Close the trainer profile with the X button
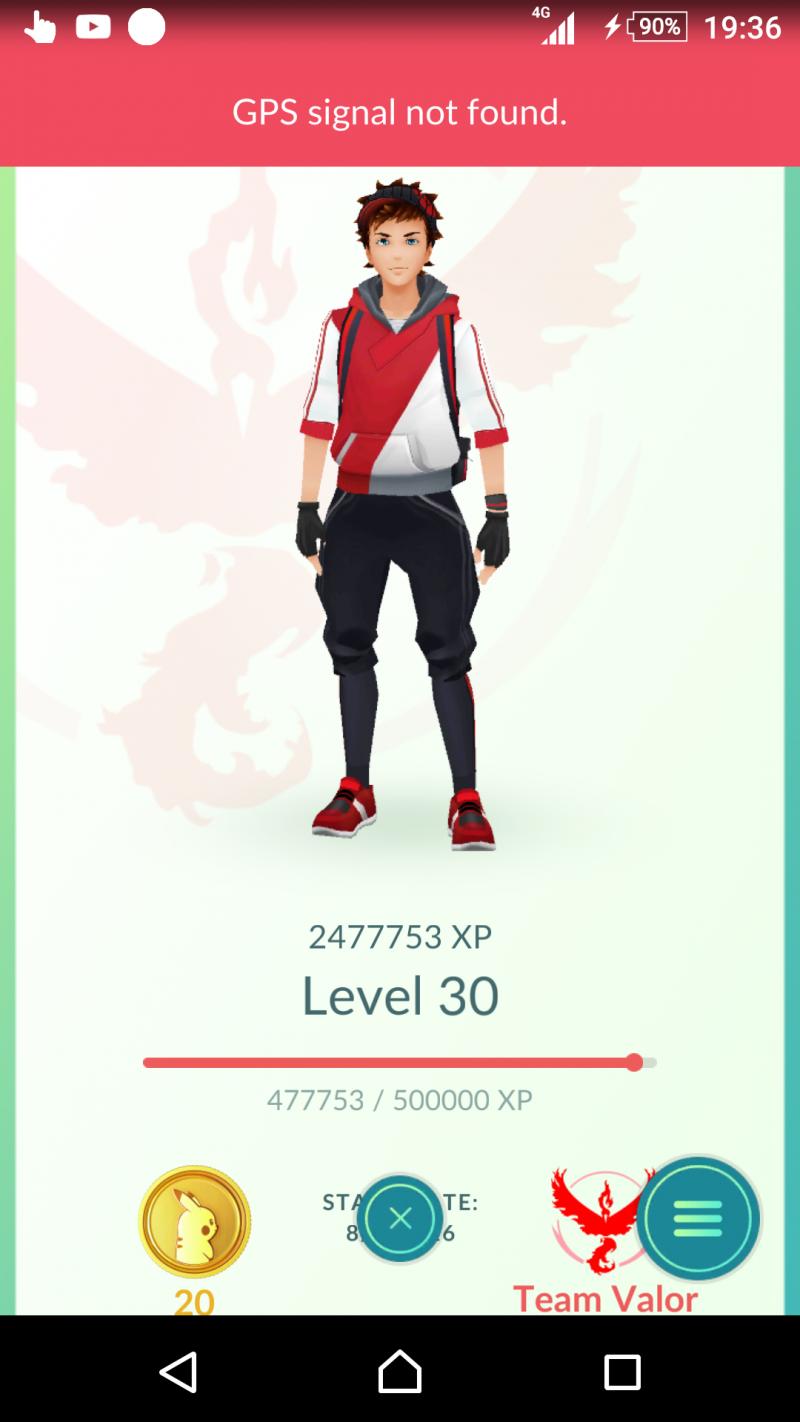This screenshot has height=1422, width=800. tap(400, 1218)
